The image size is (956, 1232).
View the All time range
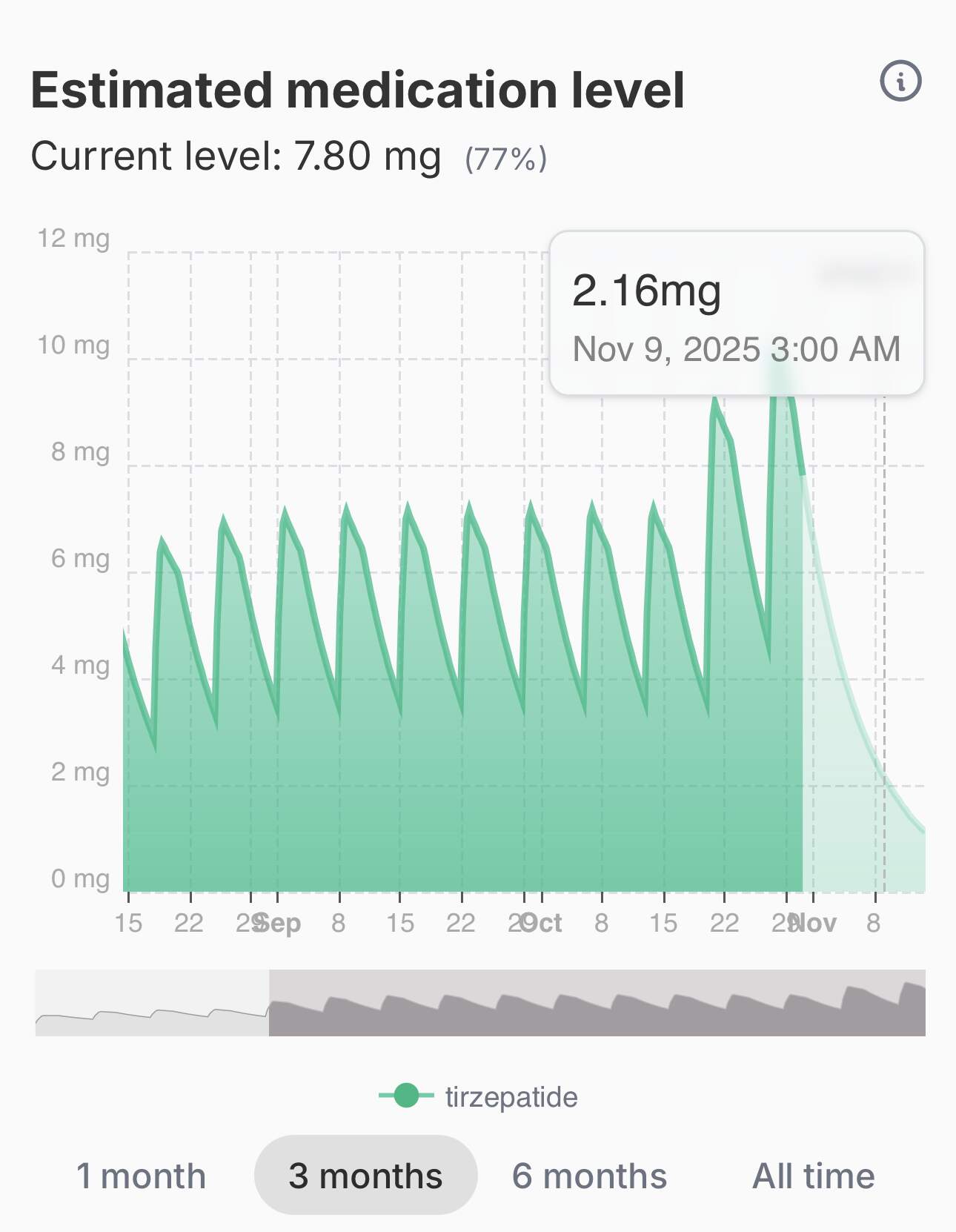[813, 1176]
